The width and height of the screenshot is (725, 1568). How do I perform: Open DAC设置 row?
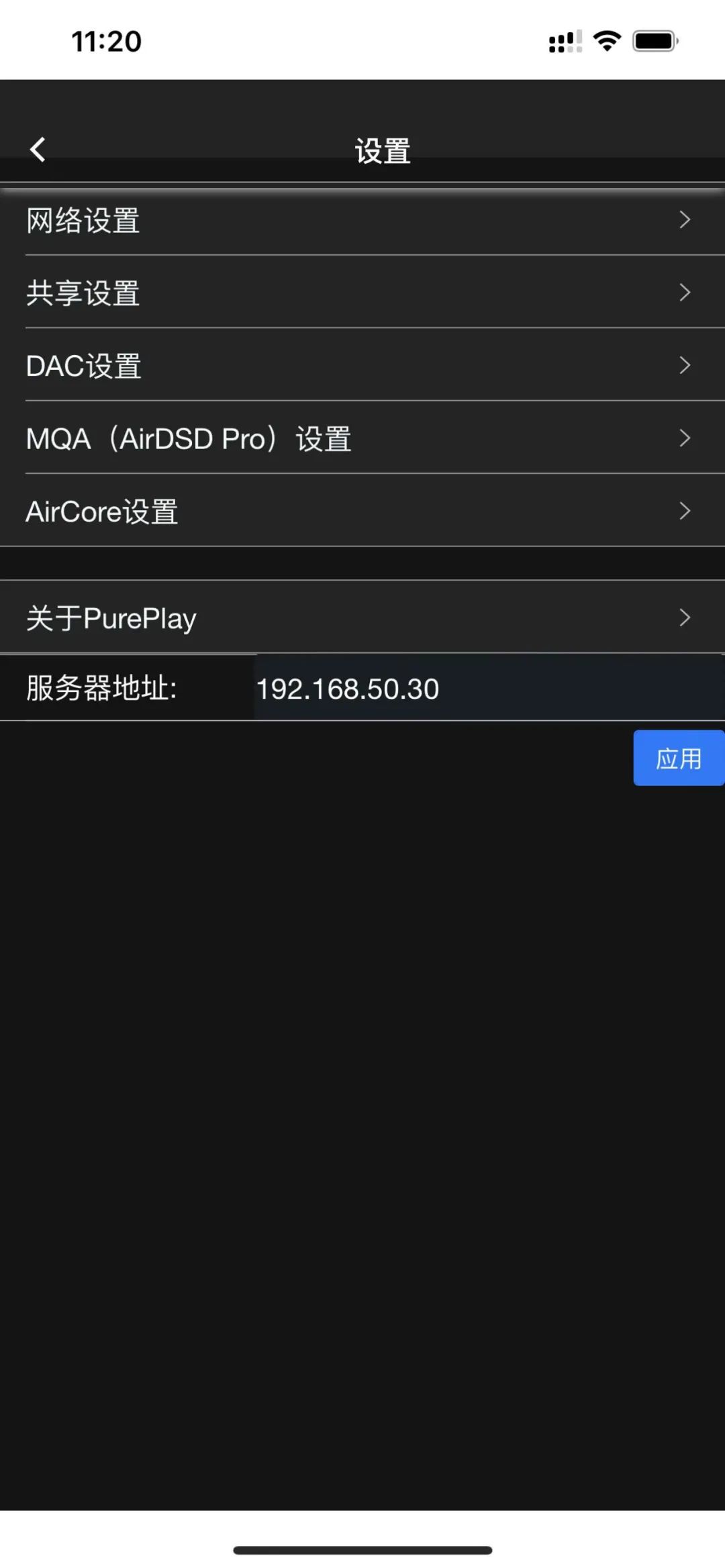[x=362, y=366]
